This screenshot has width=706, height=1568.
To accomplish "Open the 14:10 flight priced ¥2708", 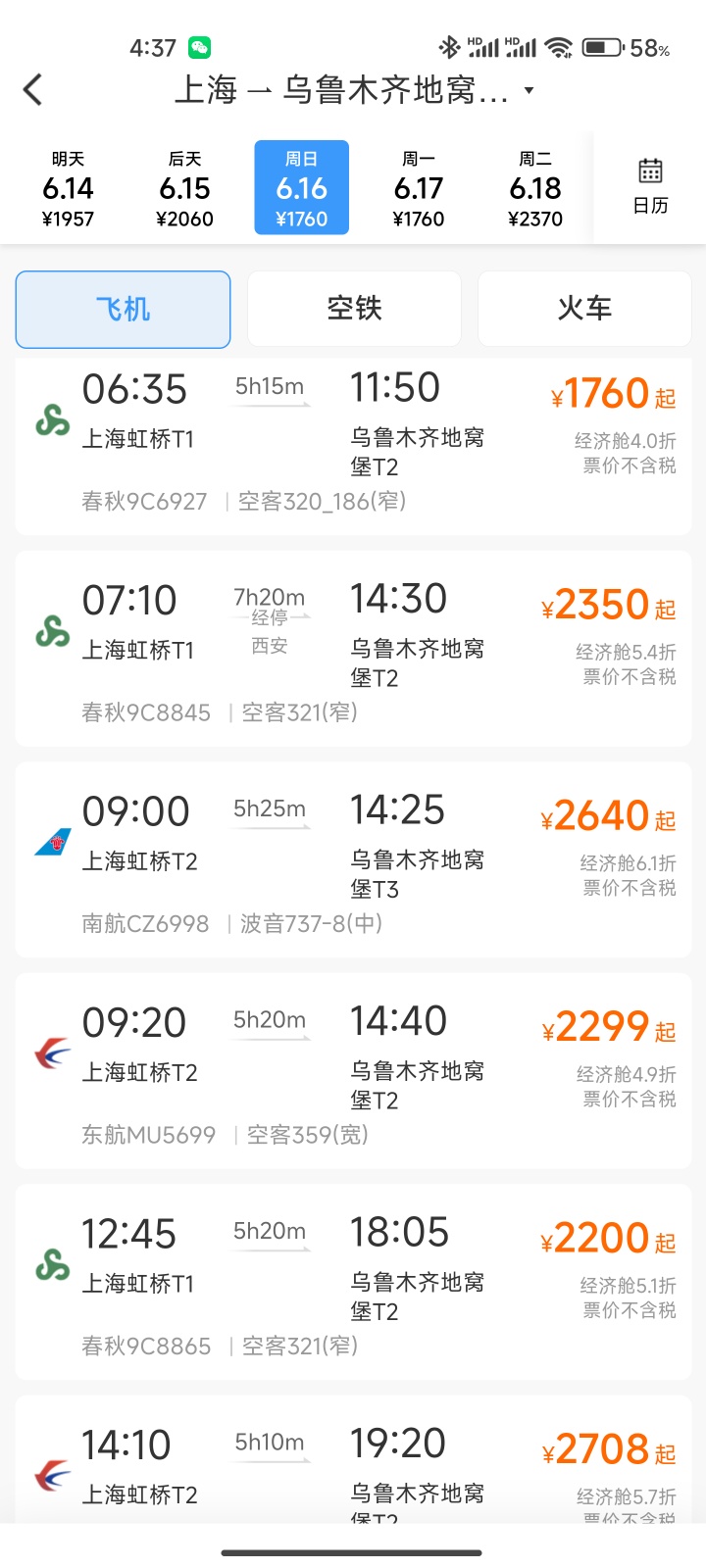I will pos(353,1459).
